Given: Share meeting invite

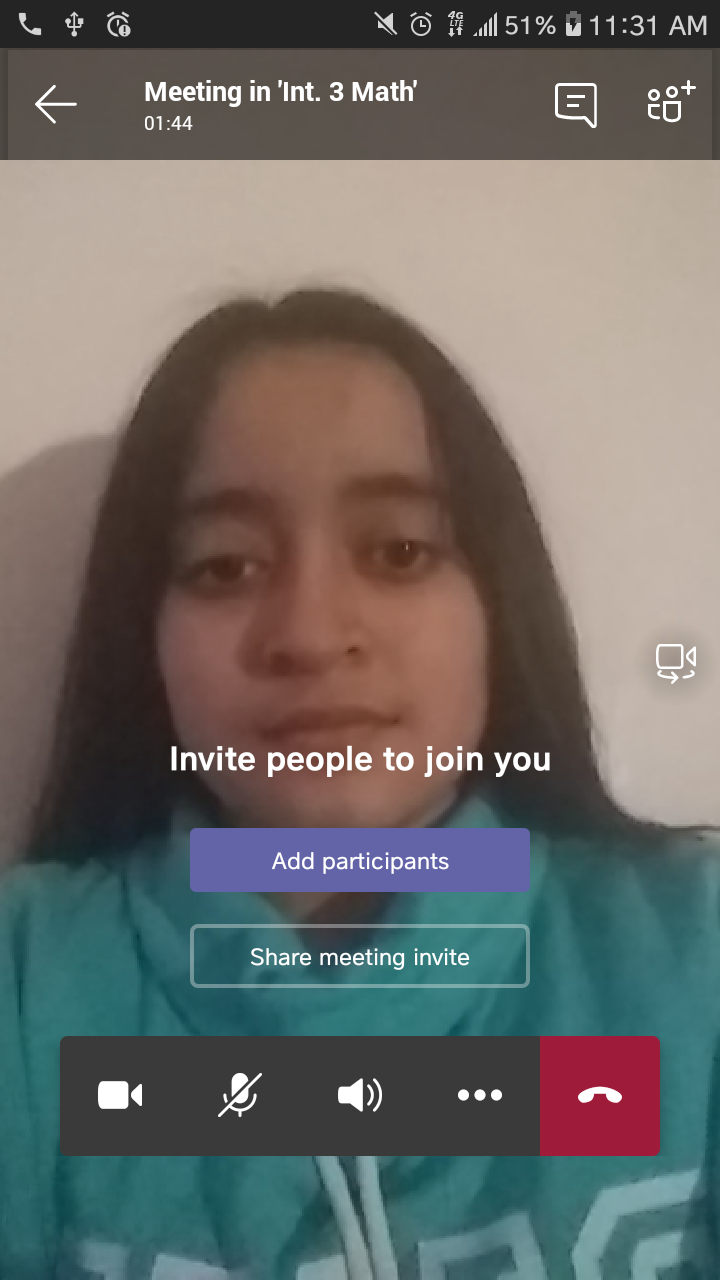Looking at the screenshot, I should (360, 957).
